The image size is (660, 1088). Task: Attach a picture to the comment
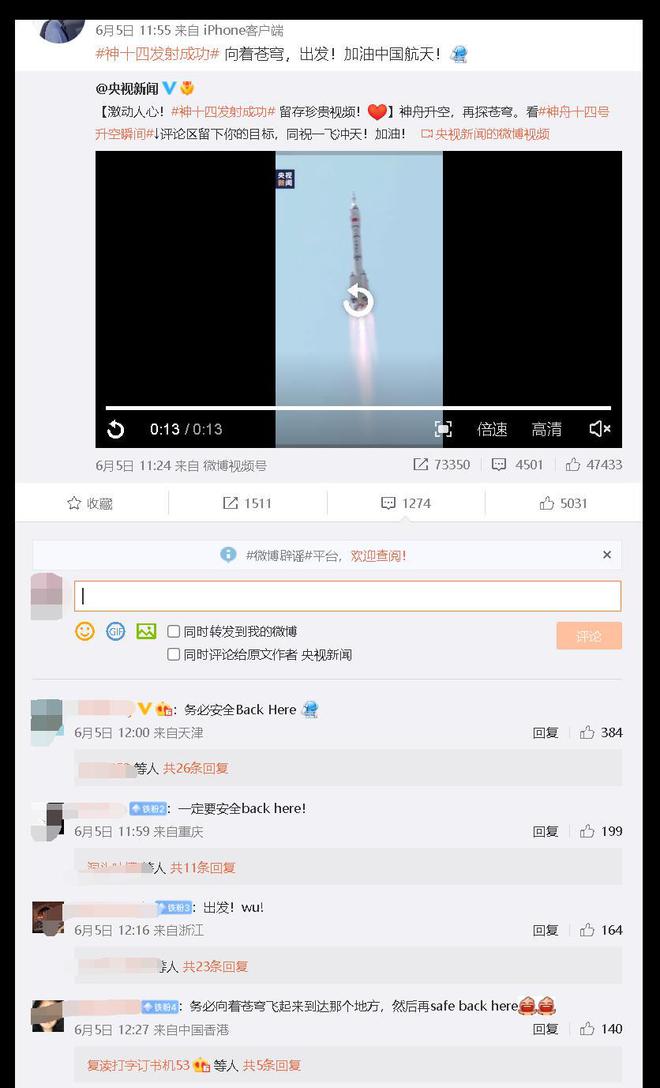(x=146, y=631)
